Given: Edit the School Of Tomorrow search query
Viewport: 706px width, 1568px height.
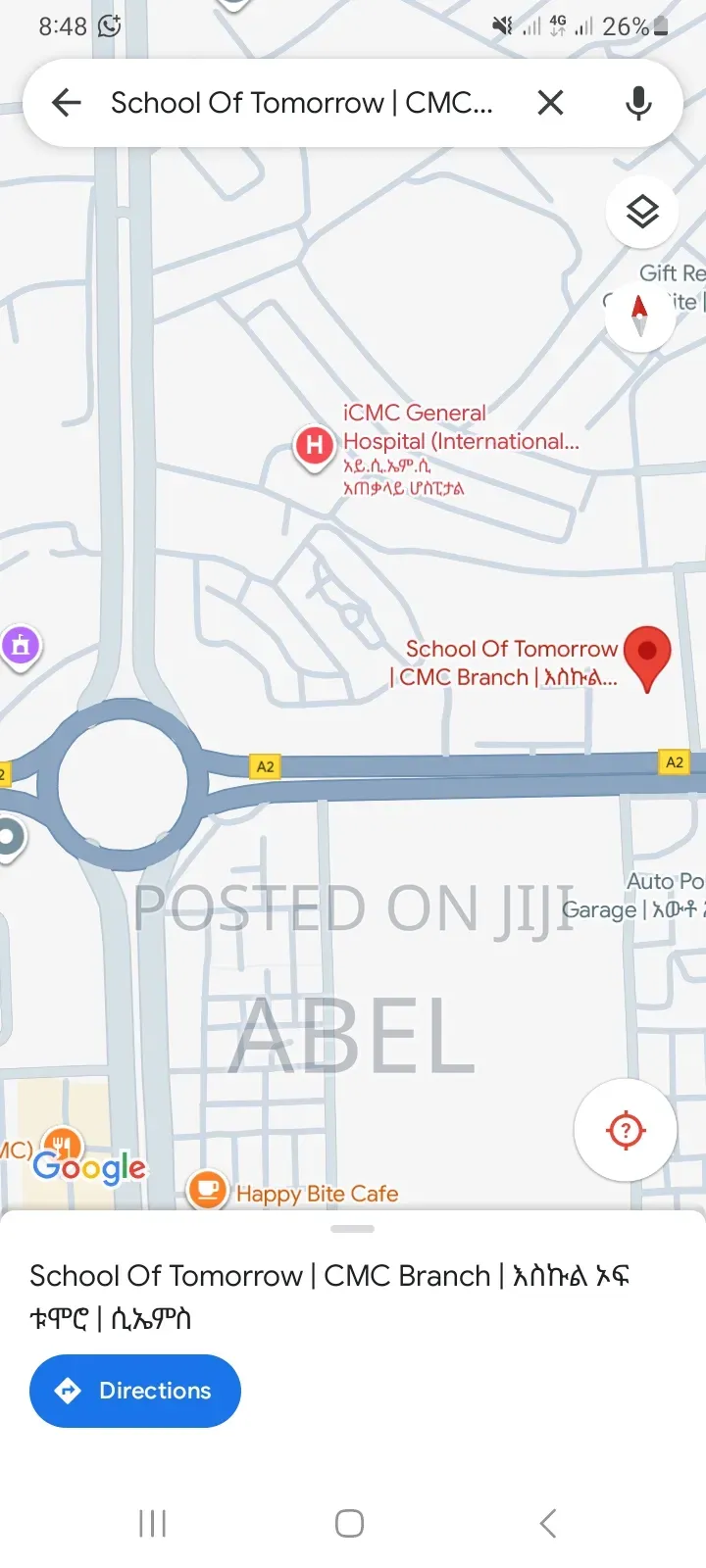Looking at the screenshot, I should tap(302, 103).
